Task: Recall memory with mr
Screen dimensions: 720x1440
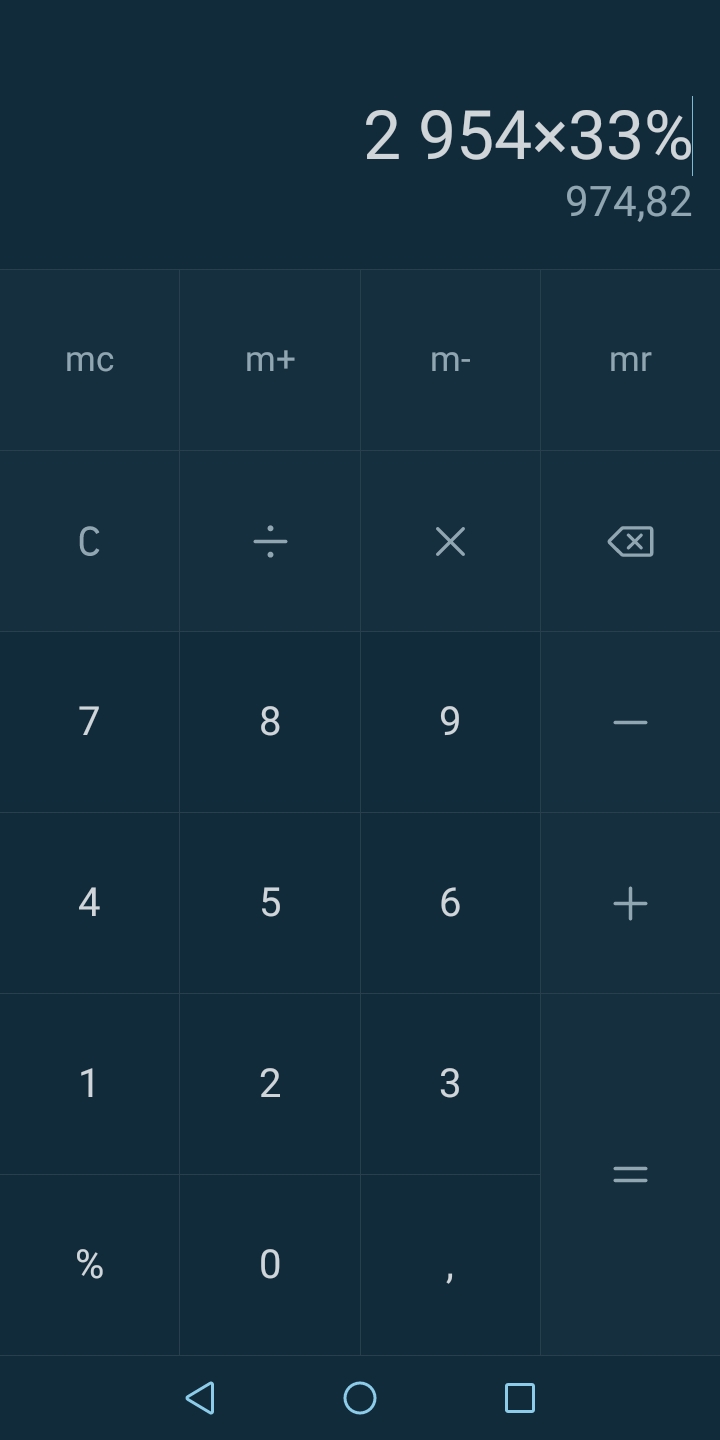Action: (630, 360)
